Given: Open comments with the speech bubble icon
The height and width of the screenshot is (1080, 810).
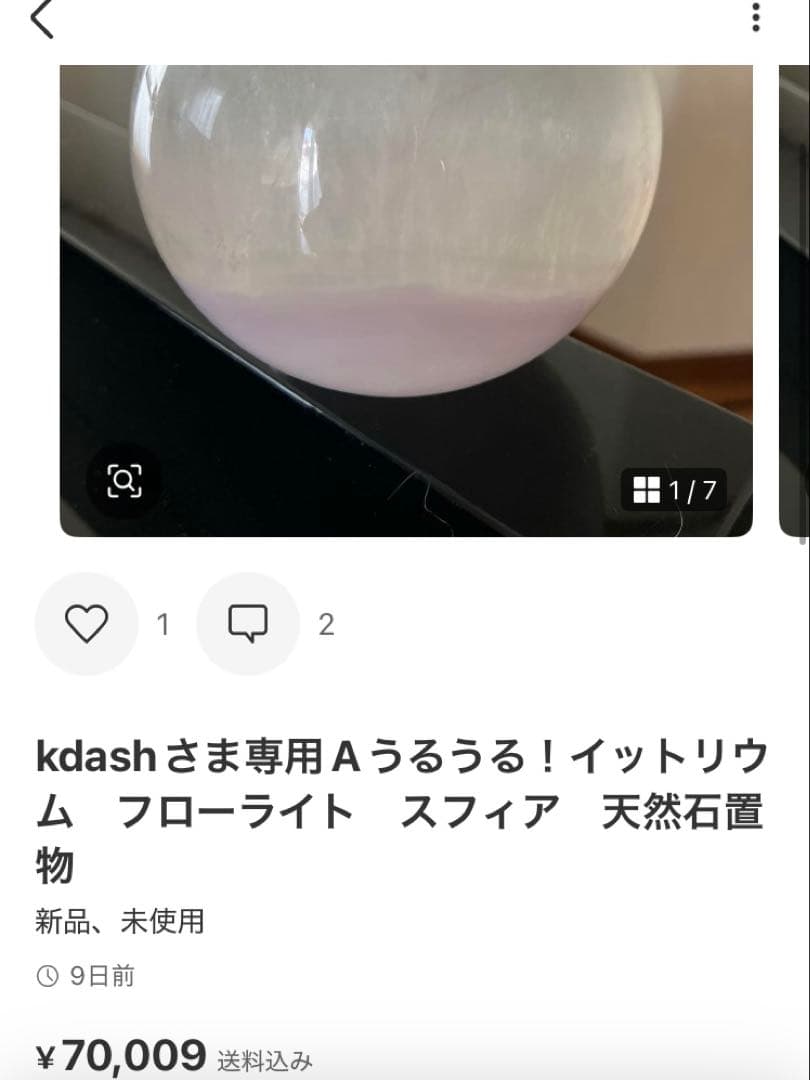Looking at the screenshot, I should tap(247, 623).
